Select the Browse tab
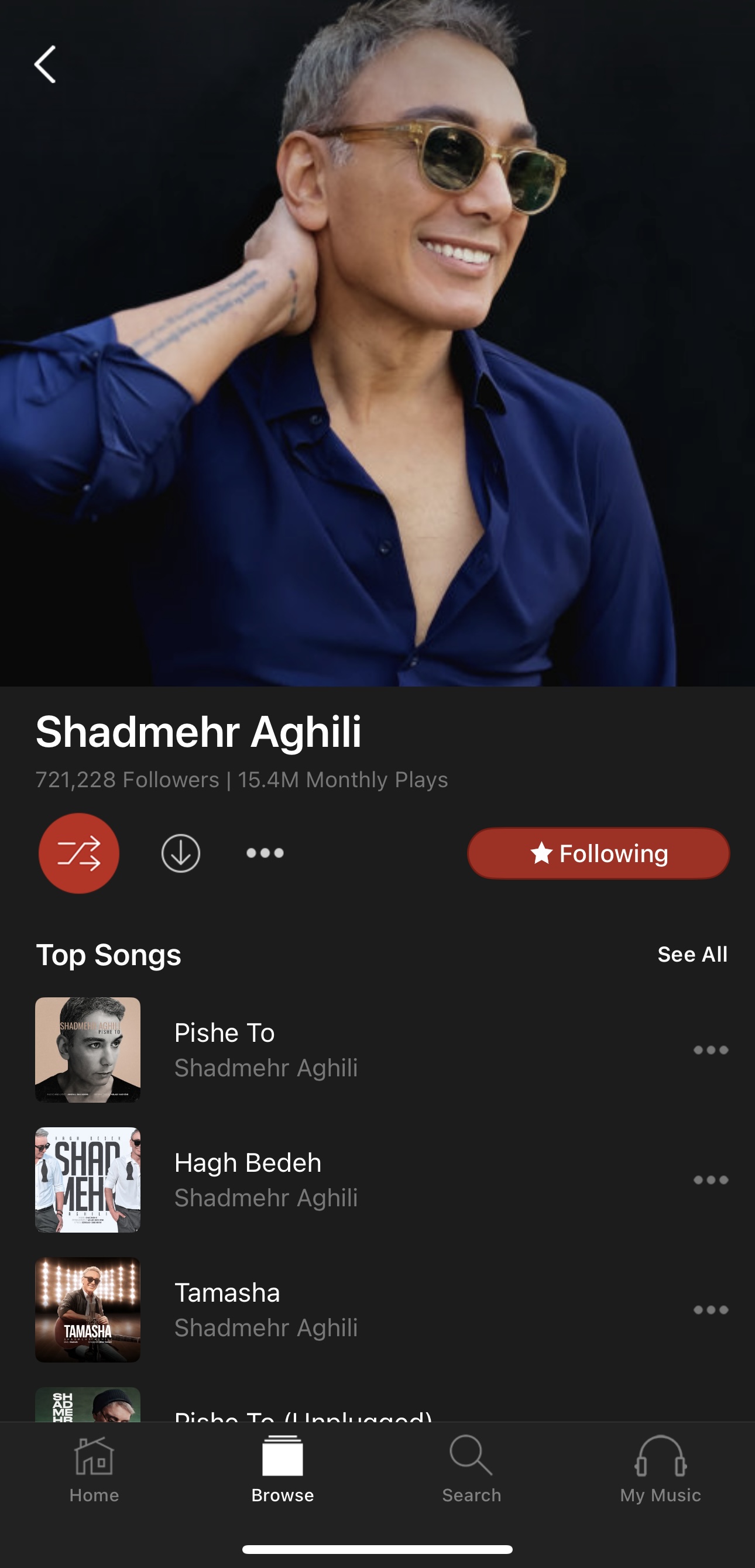Image resolution: width=755 pixels, height=1568 pixels. (x=283, y=1468)
